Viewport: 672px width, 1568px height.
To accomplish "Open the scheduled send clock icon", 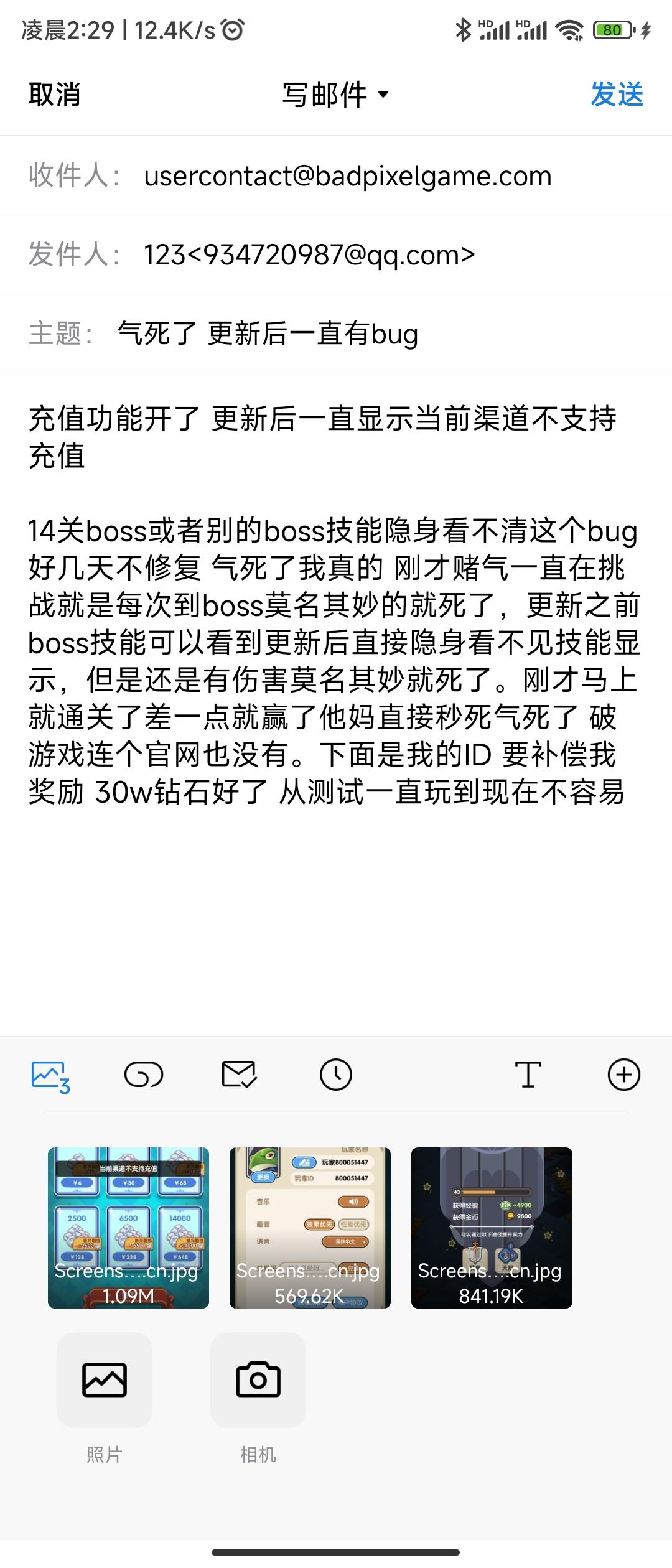I will 336,1075.
